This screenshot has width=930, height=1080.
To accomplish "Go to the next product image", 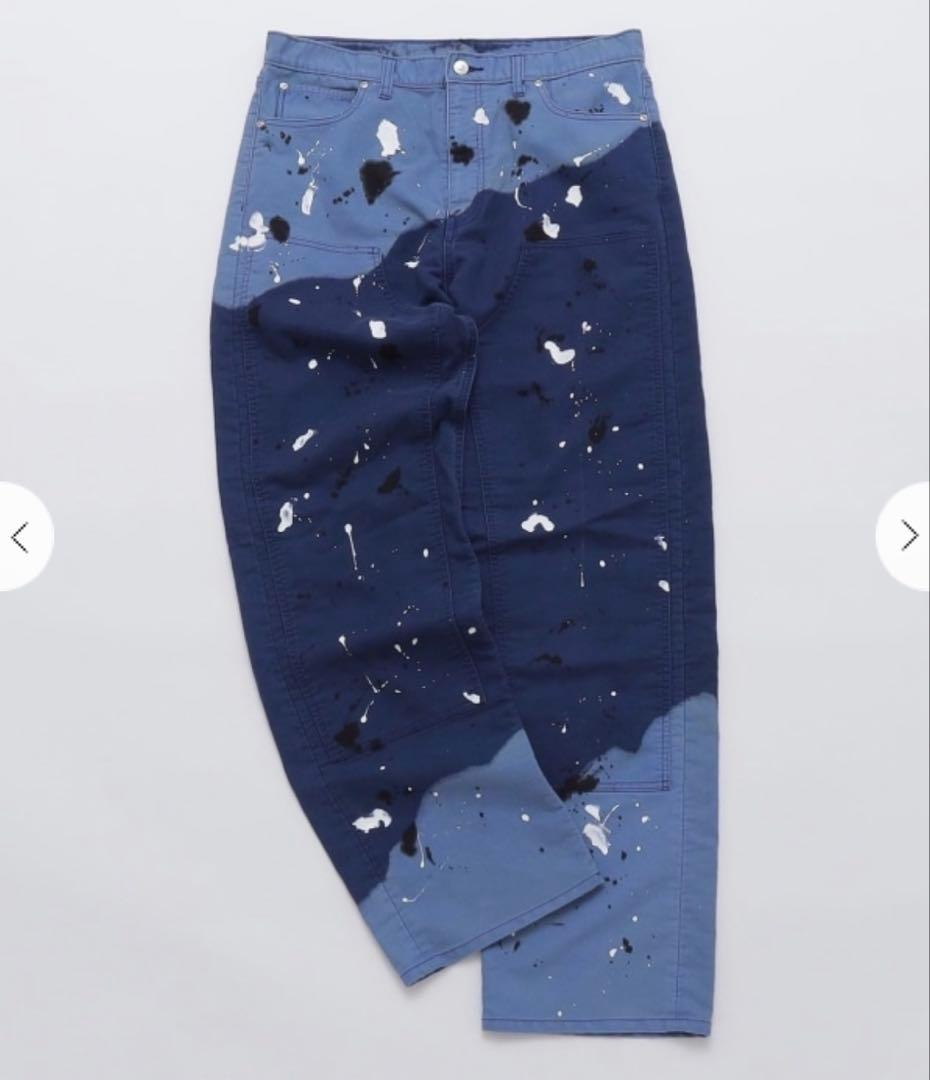I will (907, 537).
